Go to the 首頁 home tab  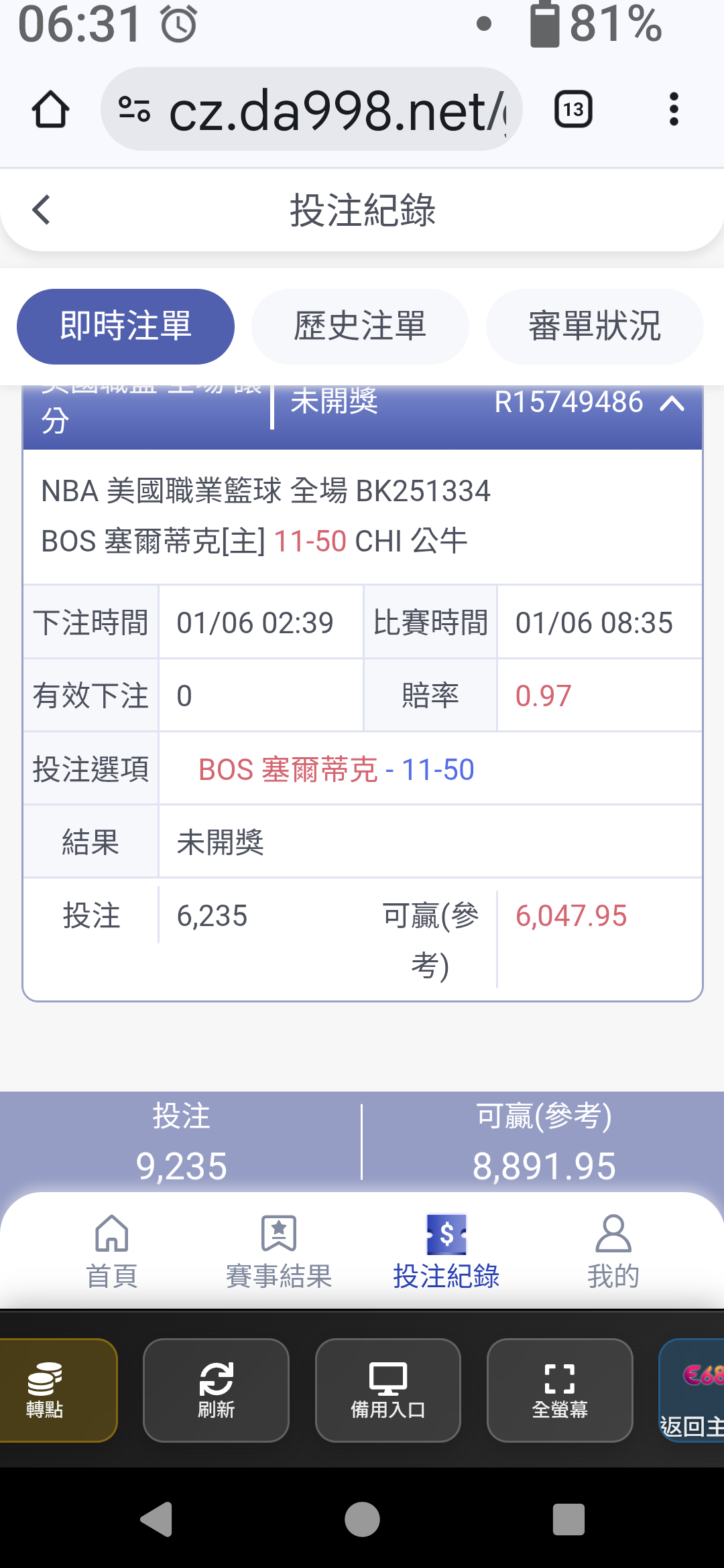tap(112, 1251)
